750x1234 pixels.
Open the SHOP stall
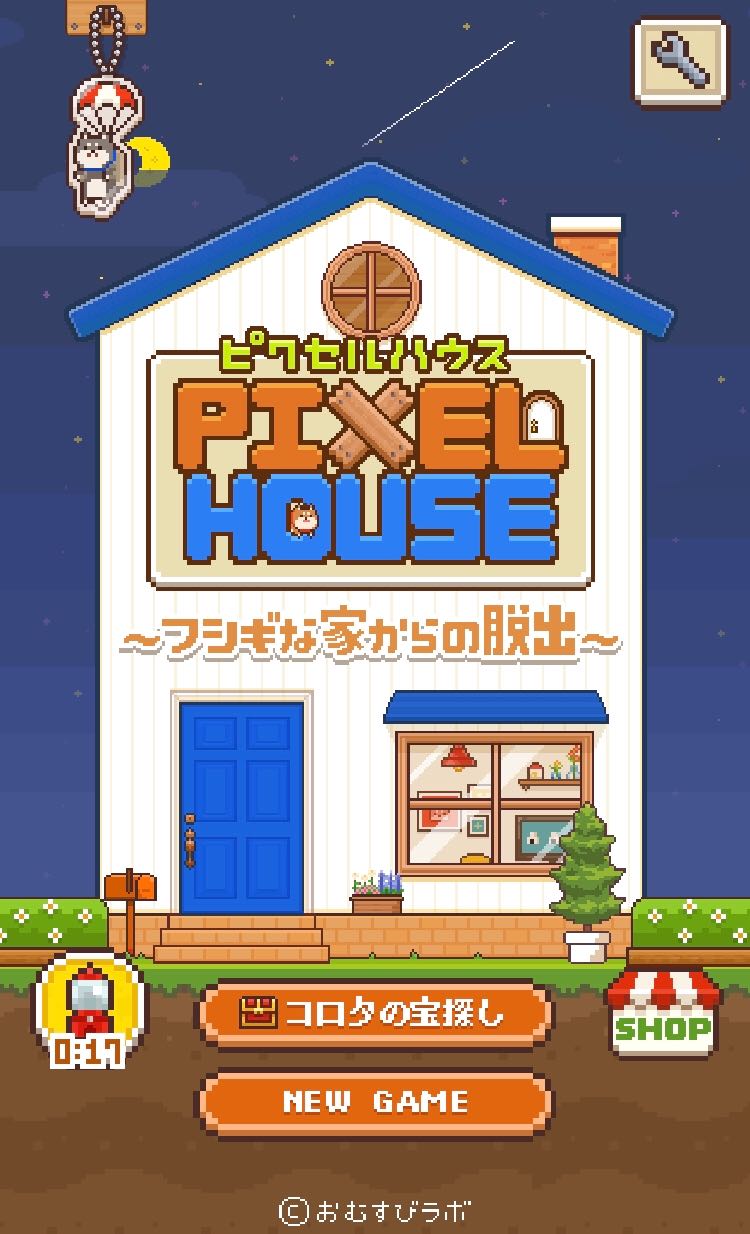661,1013
